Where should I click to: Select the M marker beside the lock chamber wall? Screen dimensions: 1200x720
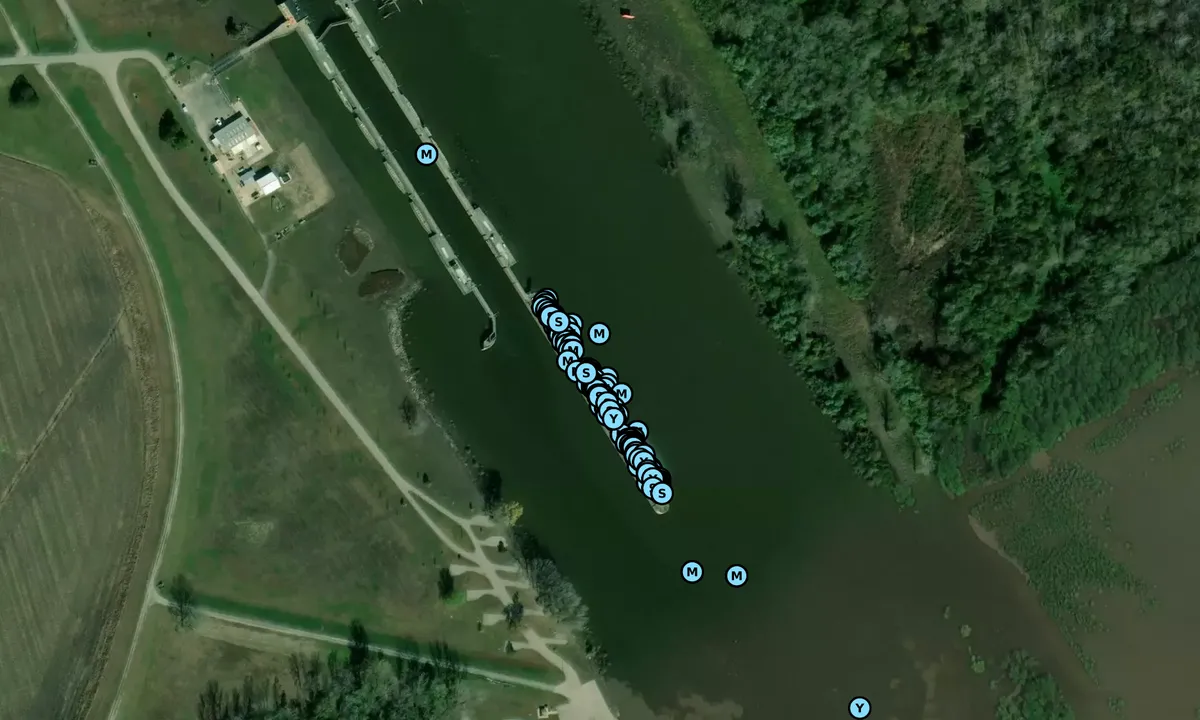(x=427, y=154)
